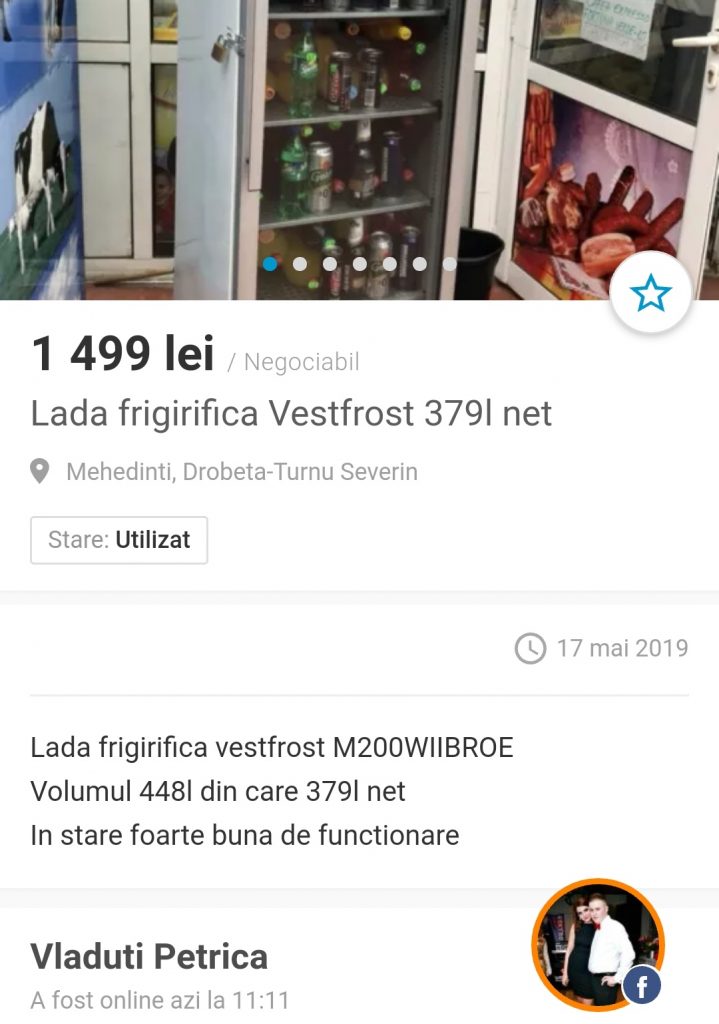
Task: Save this listing with the star icon
Action: click(651, 293)
